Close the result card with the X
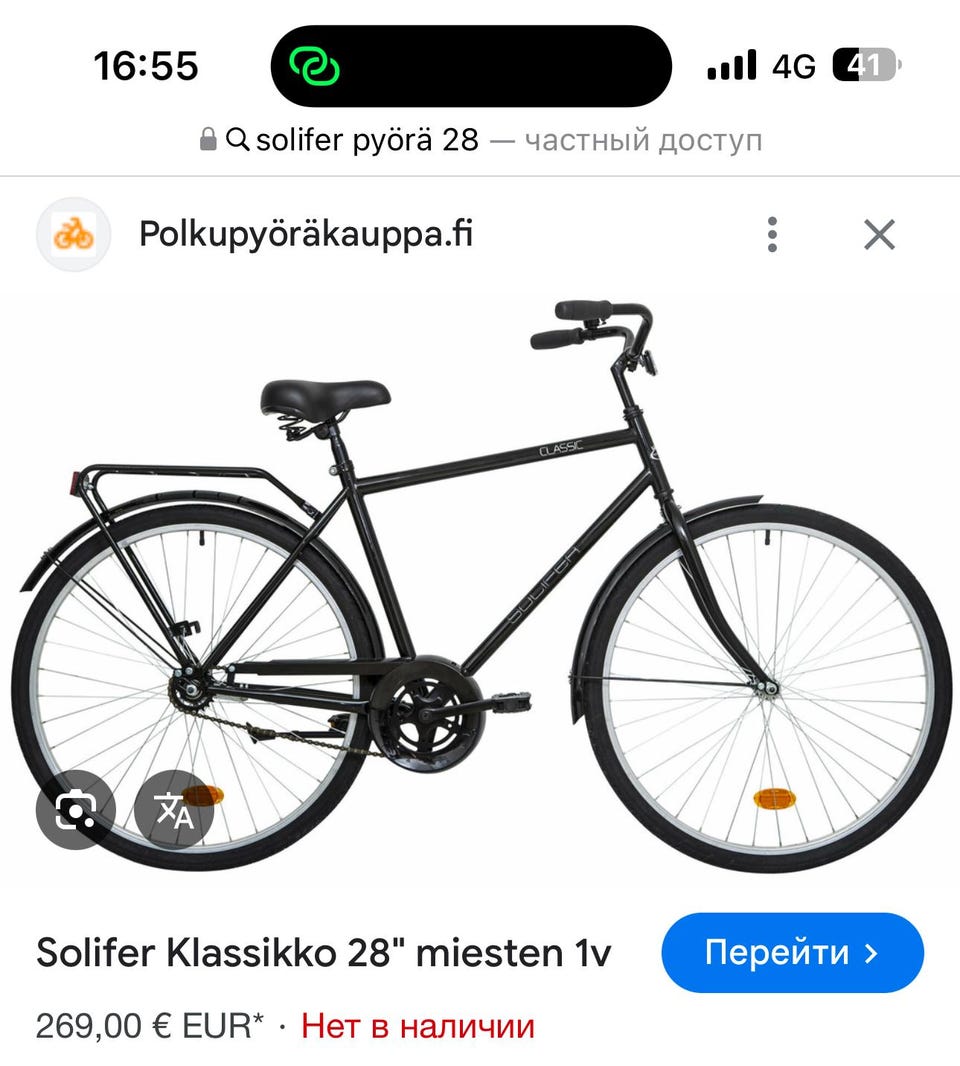Viewport: 960px width, 1066px height. pyautogui.click(x=879, y=235)
